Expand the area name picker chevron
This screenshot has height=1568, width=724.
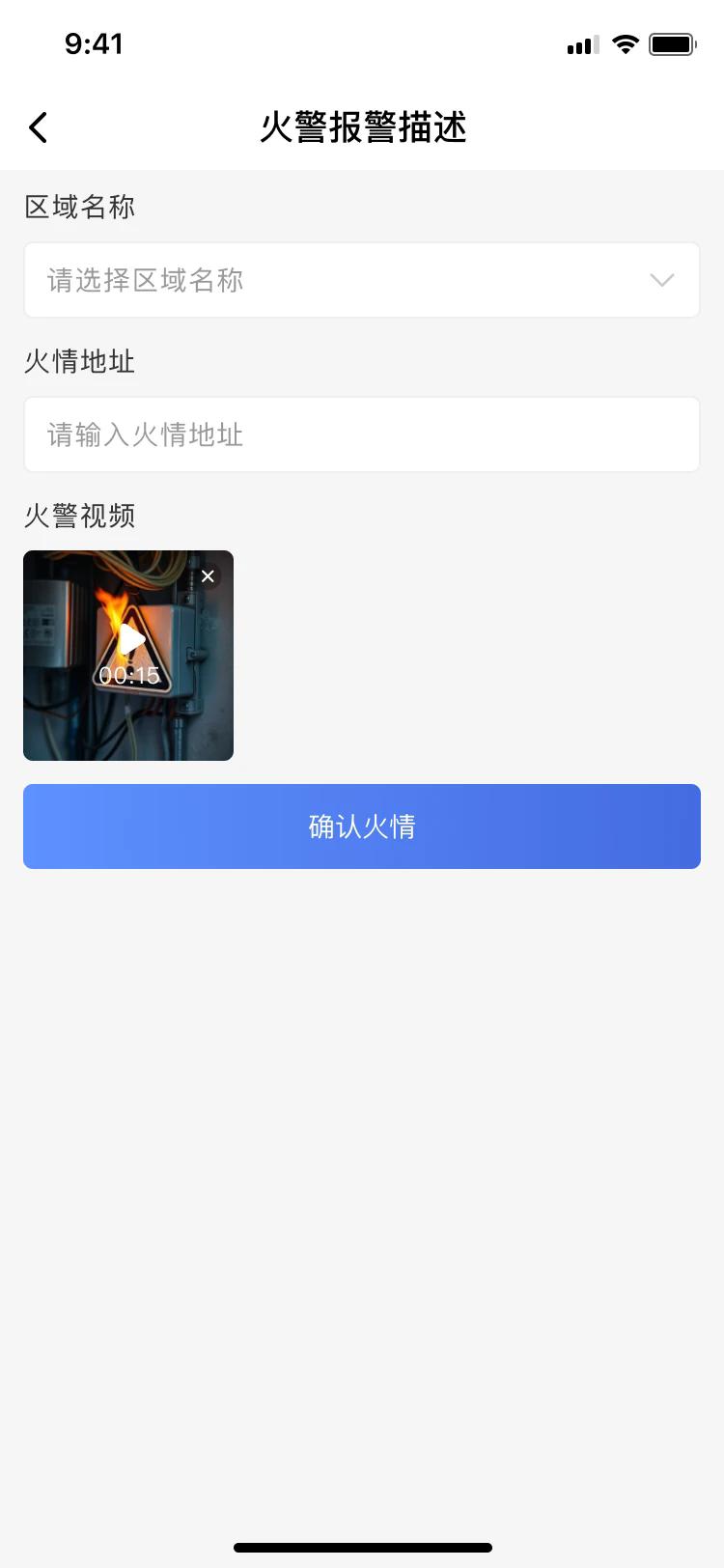point(662,280)
